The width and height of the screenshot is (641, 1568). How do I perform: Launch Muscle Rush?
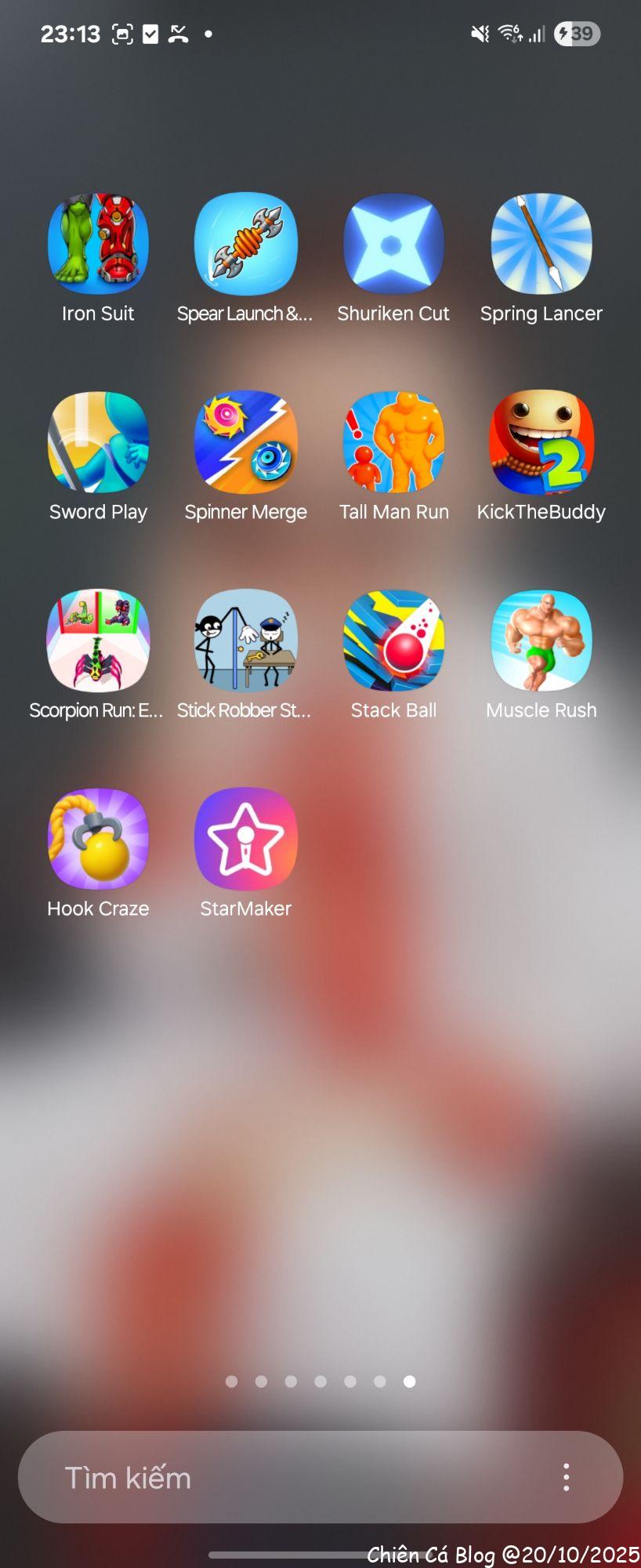(x=541, y=641)
